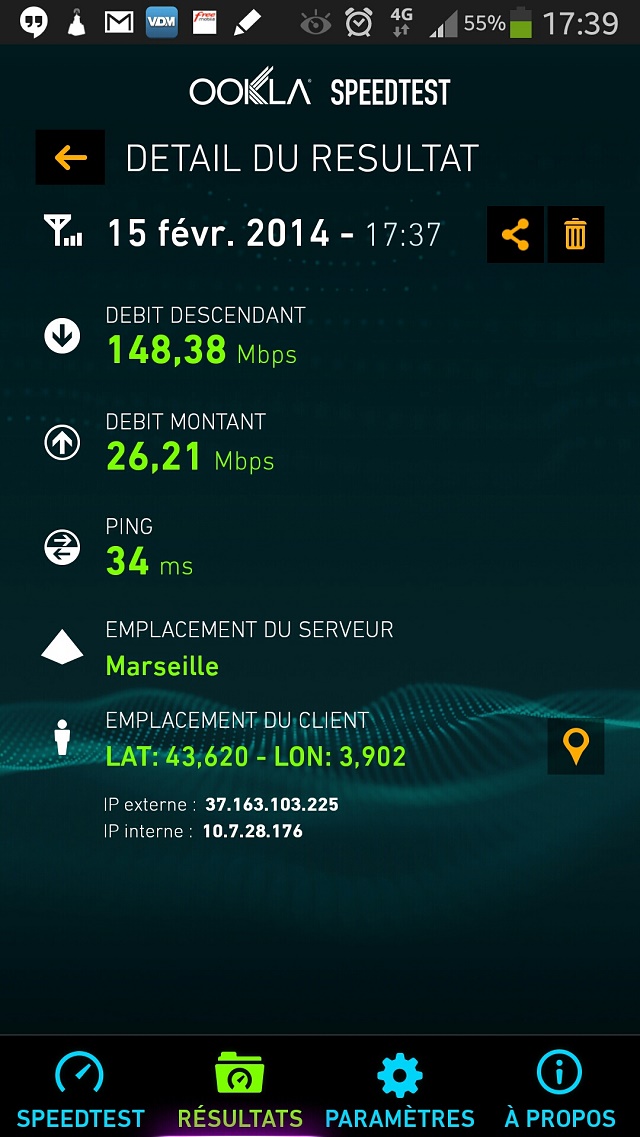This screenshot has width=640, height=1137.
Task: Select the À propos tab
Action: [559, 1089]
